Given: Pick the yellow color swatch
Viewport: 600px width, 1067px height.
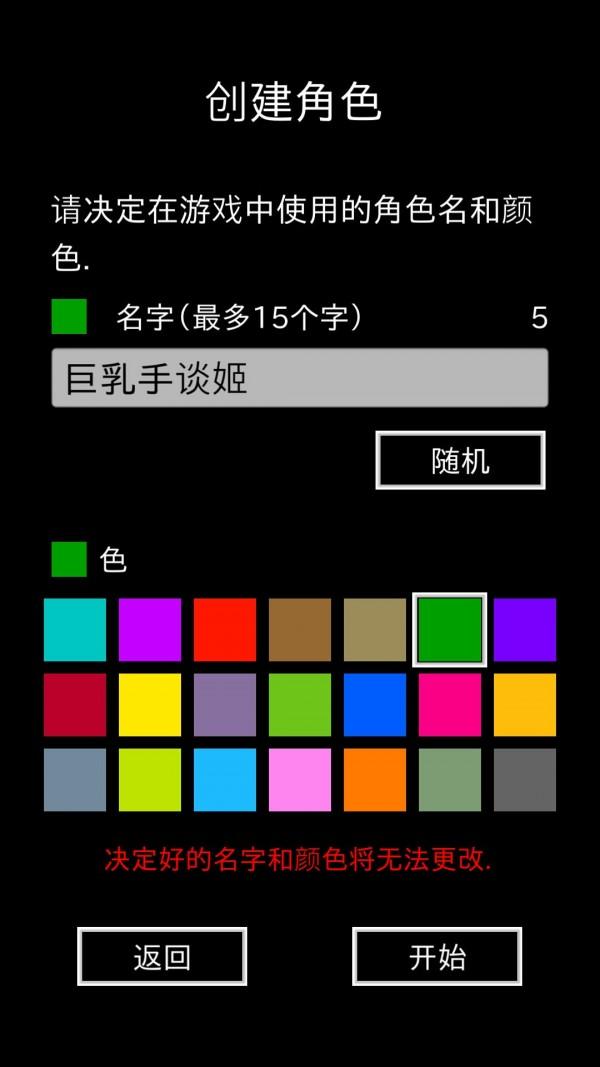Looking at the screenshot, I should tap(150, 704).
